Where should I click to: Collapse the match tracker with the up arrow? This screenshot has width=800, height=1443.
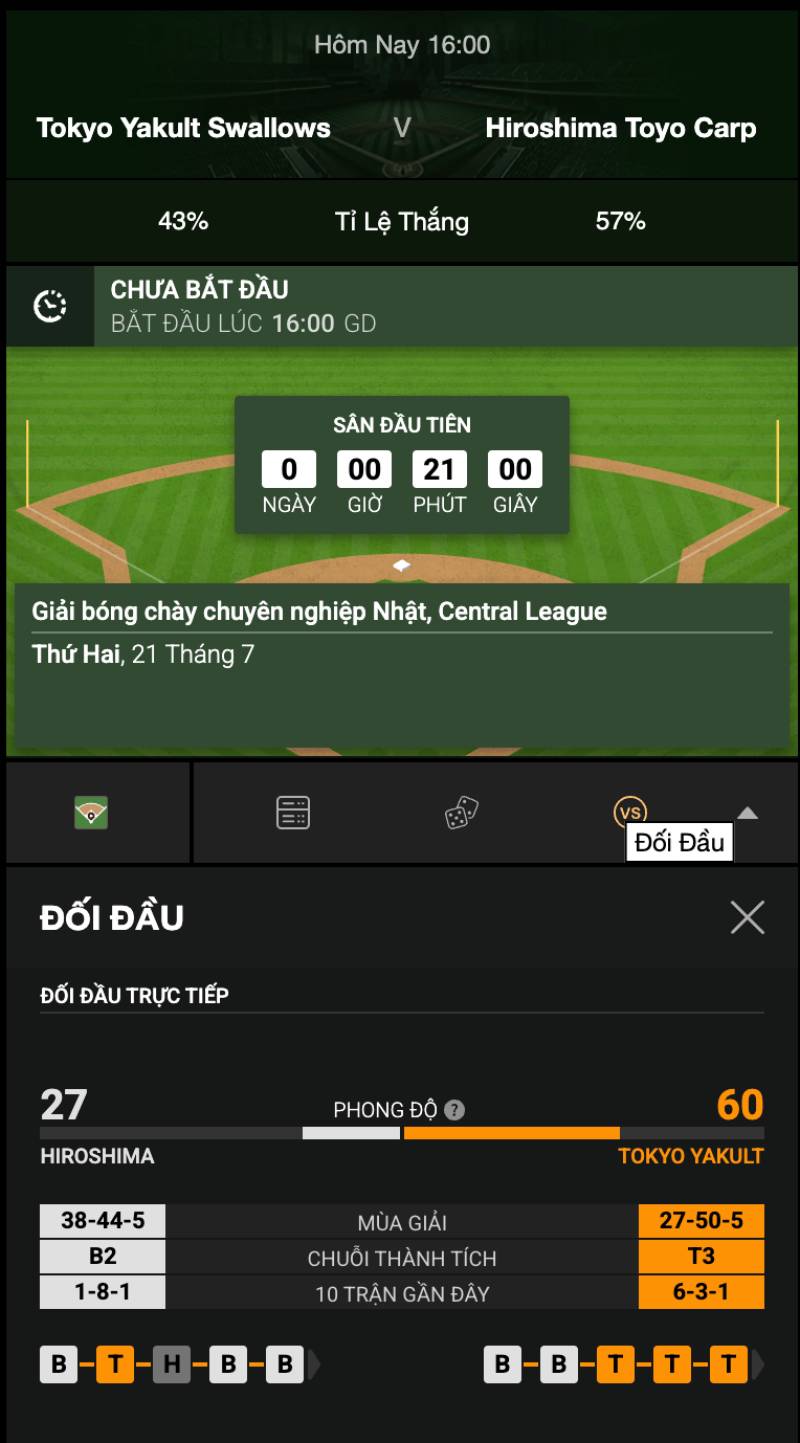point(747,813)
